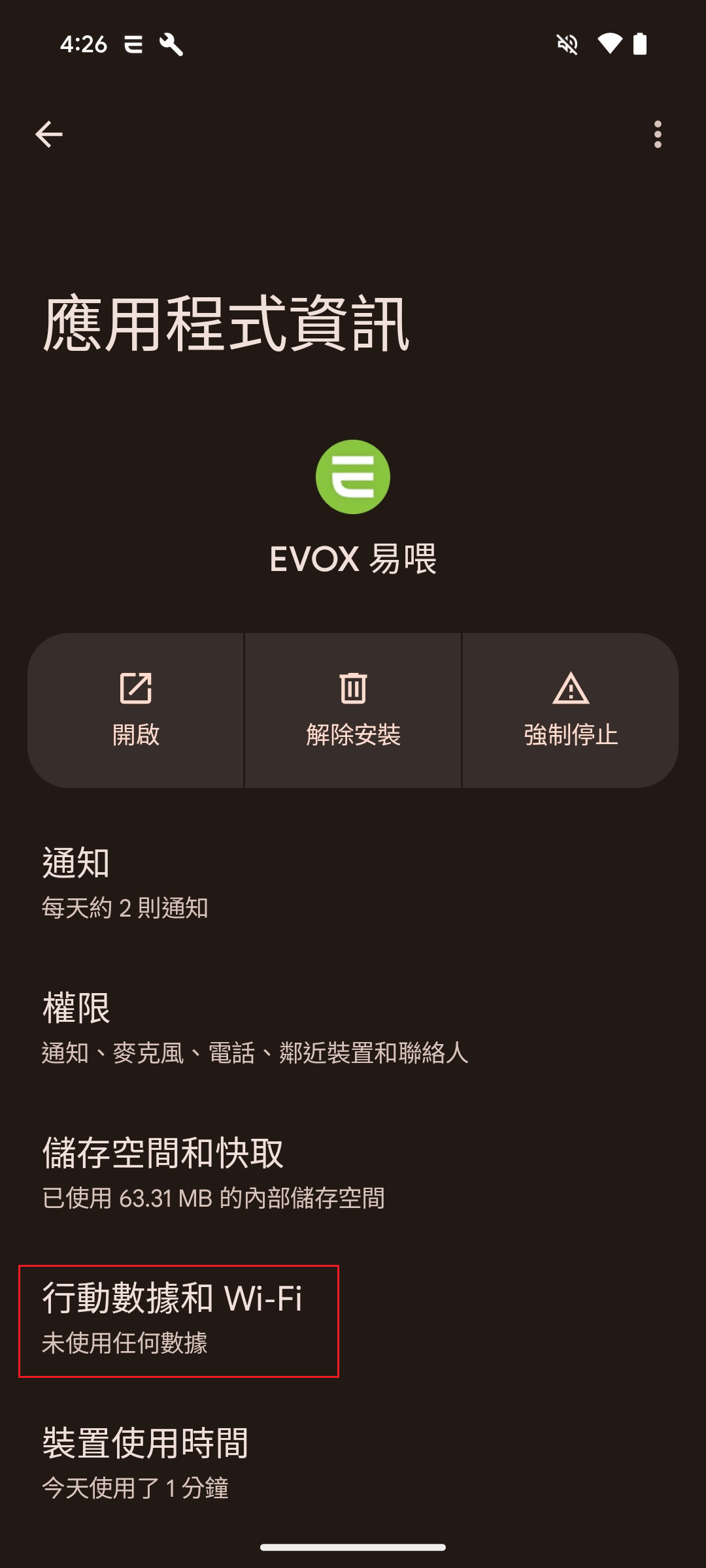Tap 開啟 to launch EVOX 易喂
The image size is (706, 1568).
point(135,710)
